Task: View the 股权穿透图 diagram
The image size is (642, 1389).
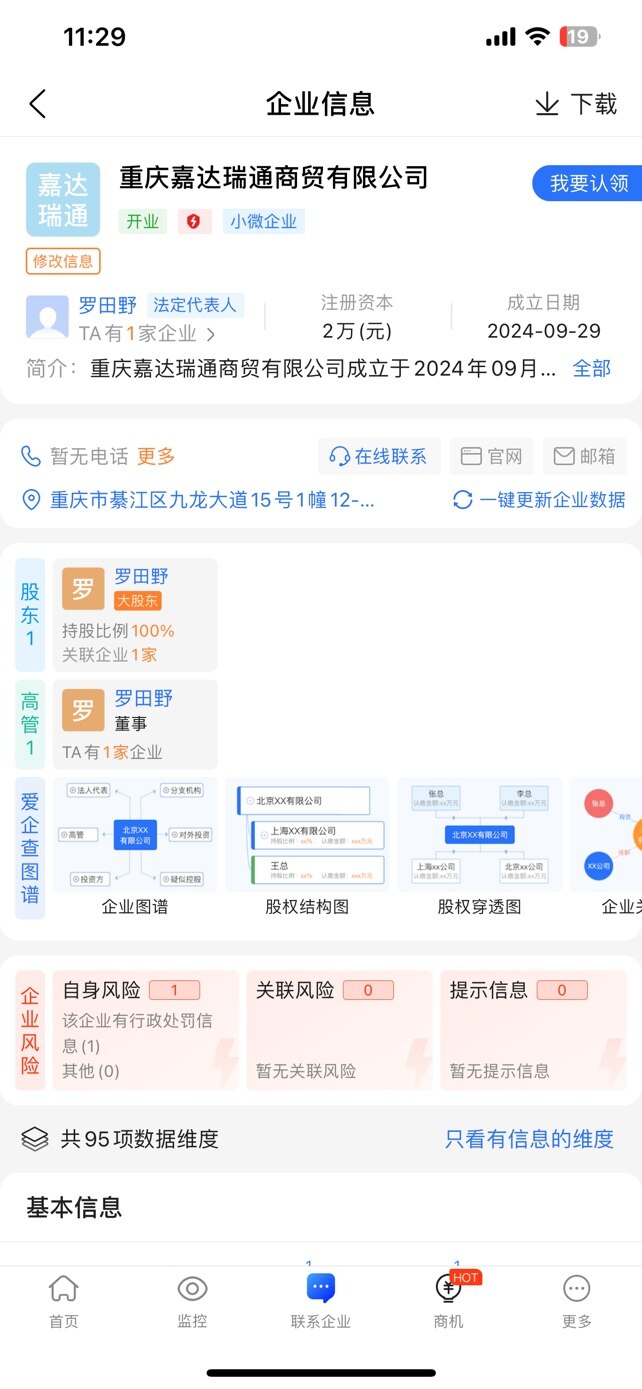Action: coord(479,846)
